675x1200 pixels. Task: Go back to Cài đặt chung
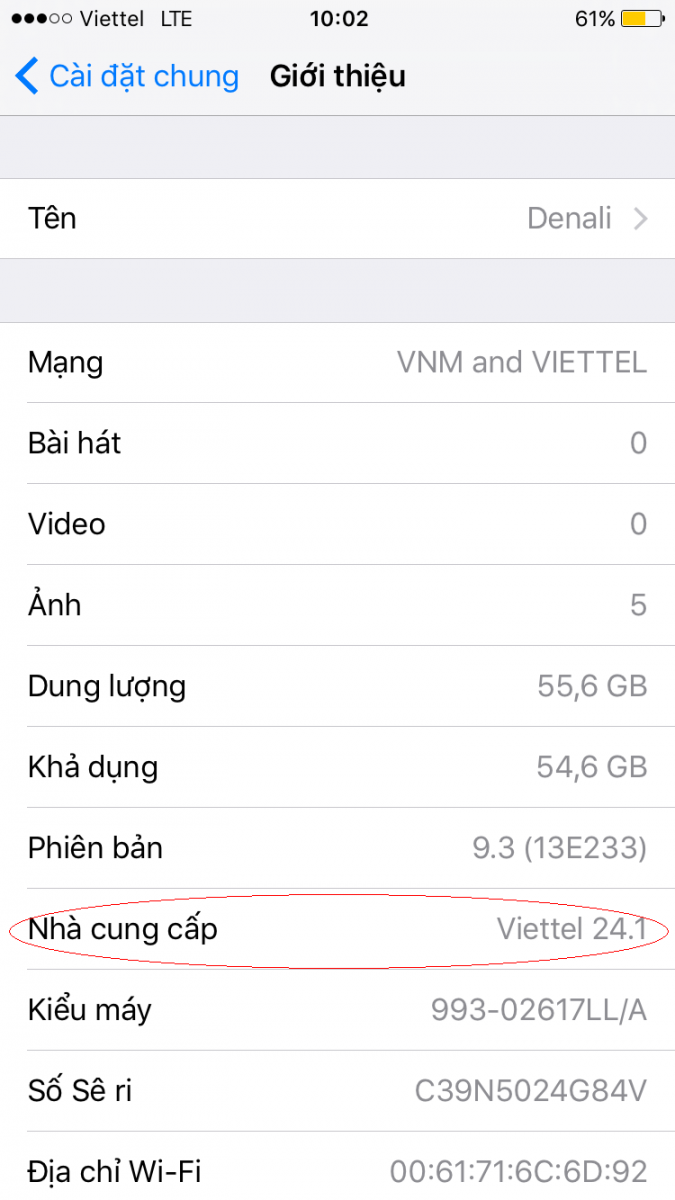(127, 77)
